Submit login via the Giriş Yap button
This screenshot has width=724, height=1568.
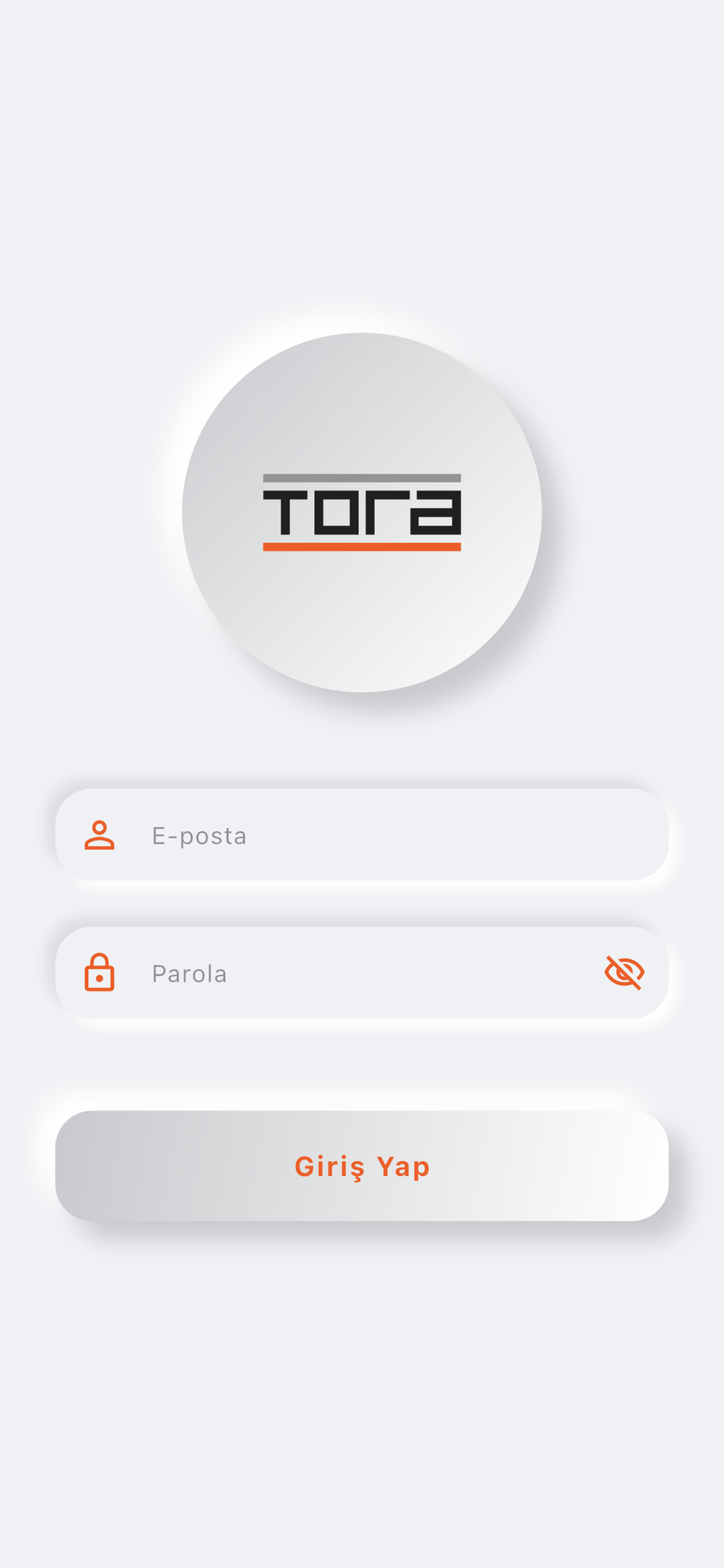coord(362,1166)
